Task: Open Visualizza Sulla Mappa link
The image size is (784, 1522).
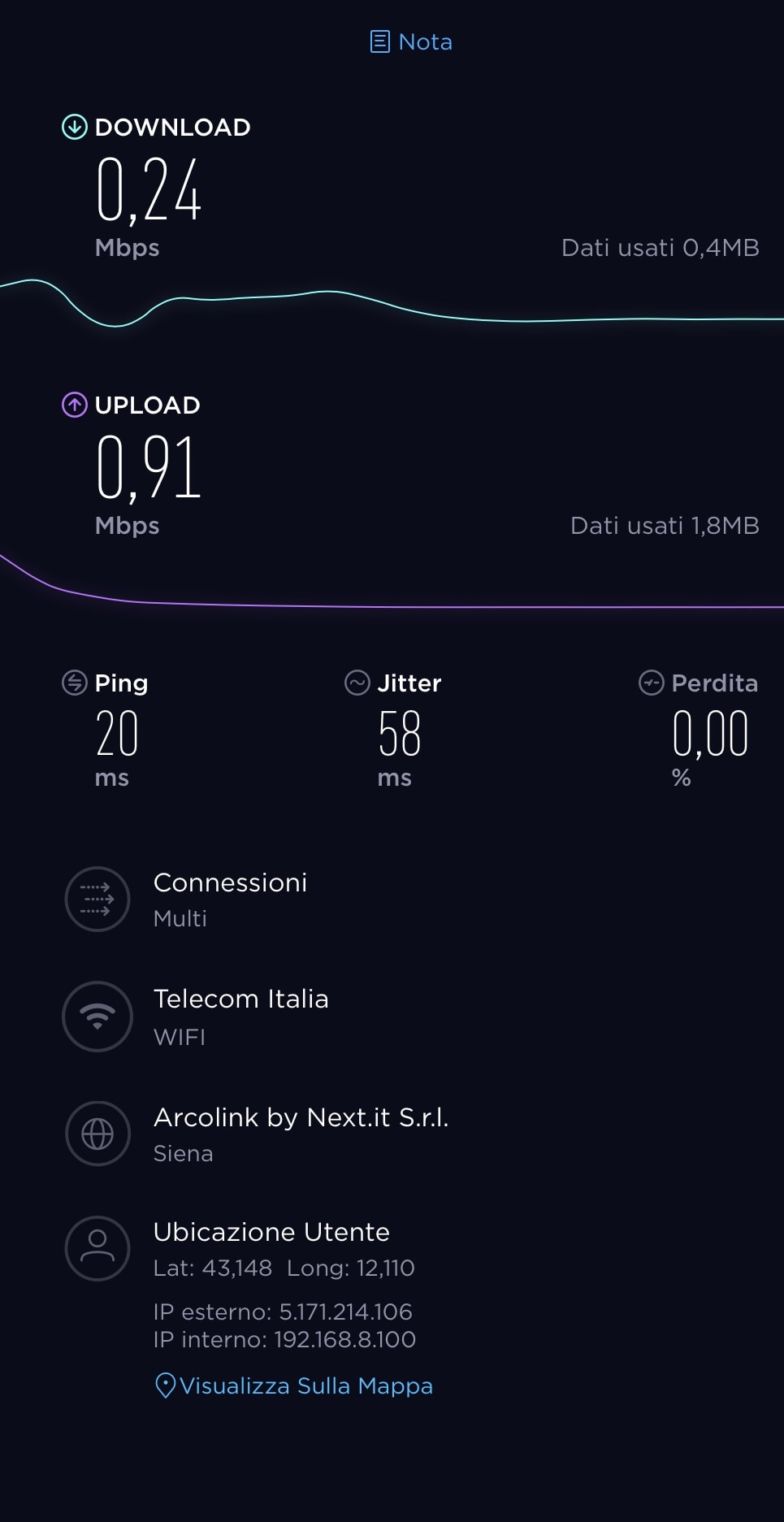Action: coord(294,1385)
